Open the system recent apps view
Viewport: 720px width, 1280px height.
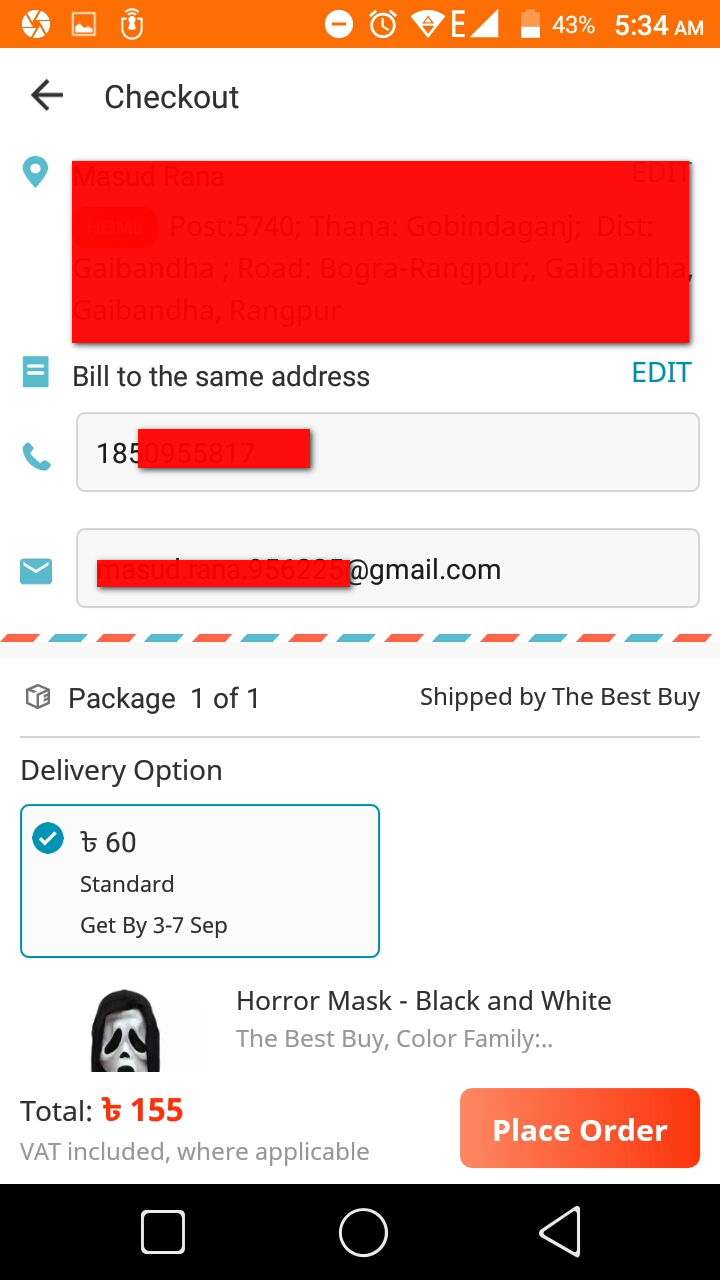coord(163,1231)
